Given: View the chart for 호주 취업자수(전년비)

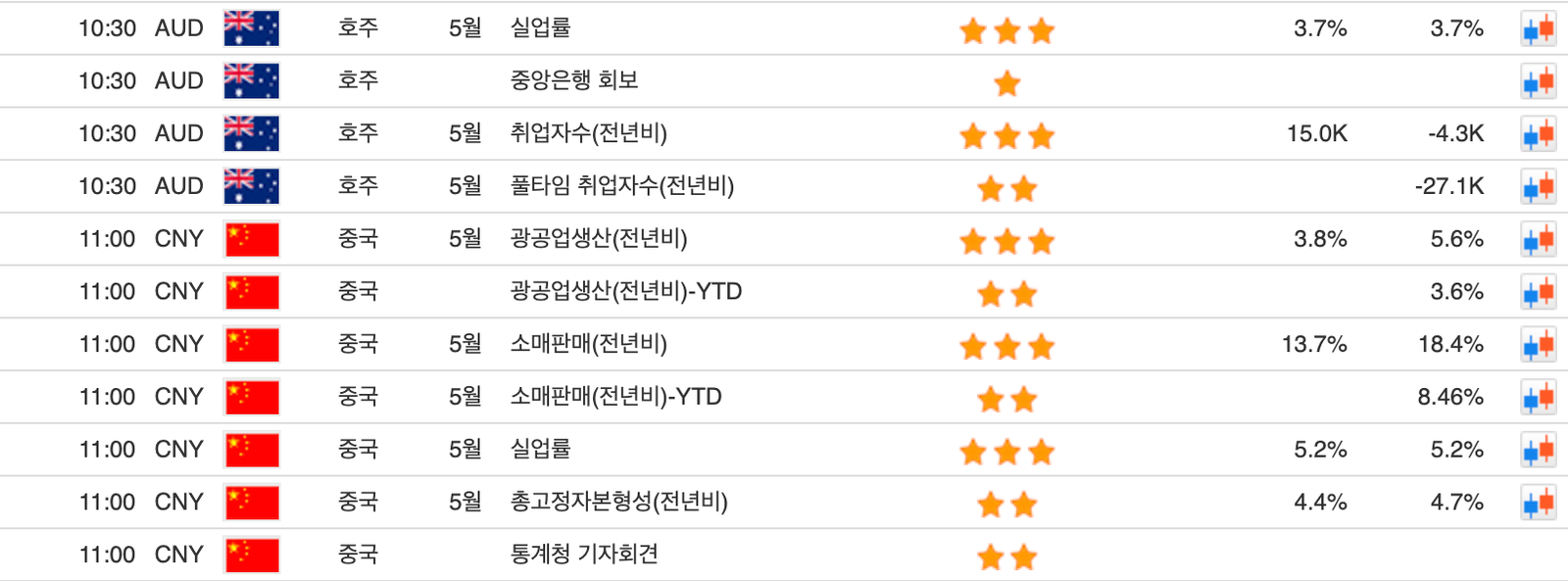Looking at the screenshot, I should [x=1539, y=134].
